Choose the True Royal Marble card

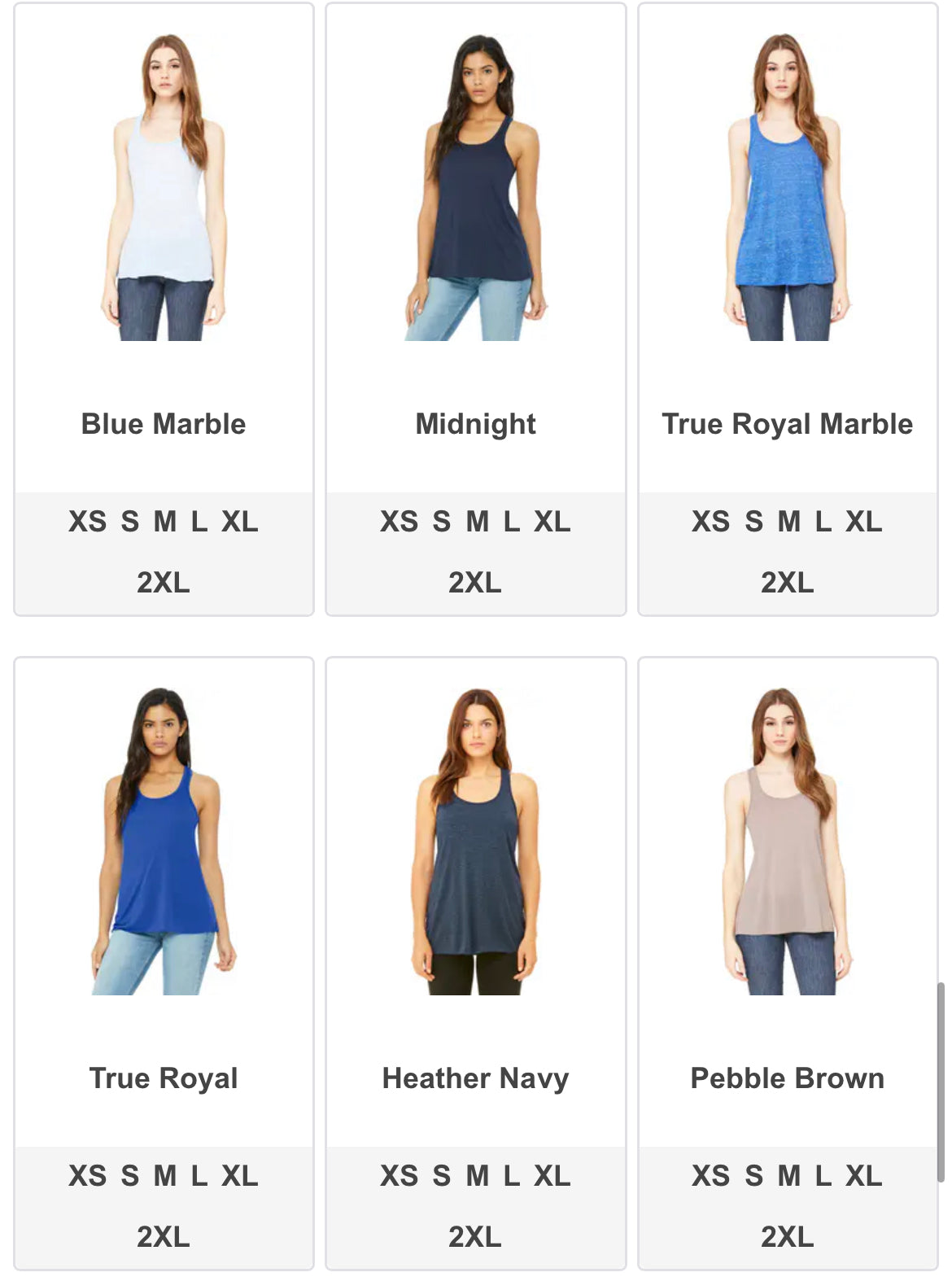pyautogui.click(x=787, y=244)
